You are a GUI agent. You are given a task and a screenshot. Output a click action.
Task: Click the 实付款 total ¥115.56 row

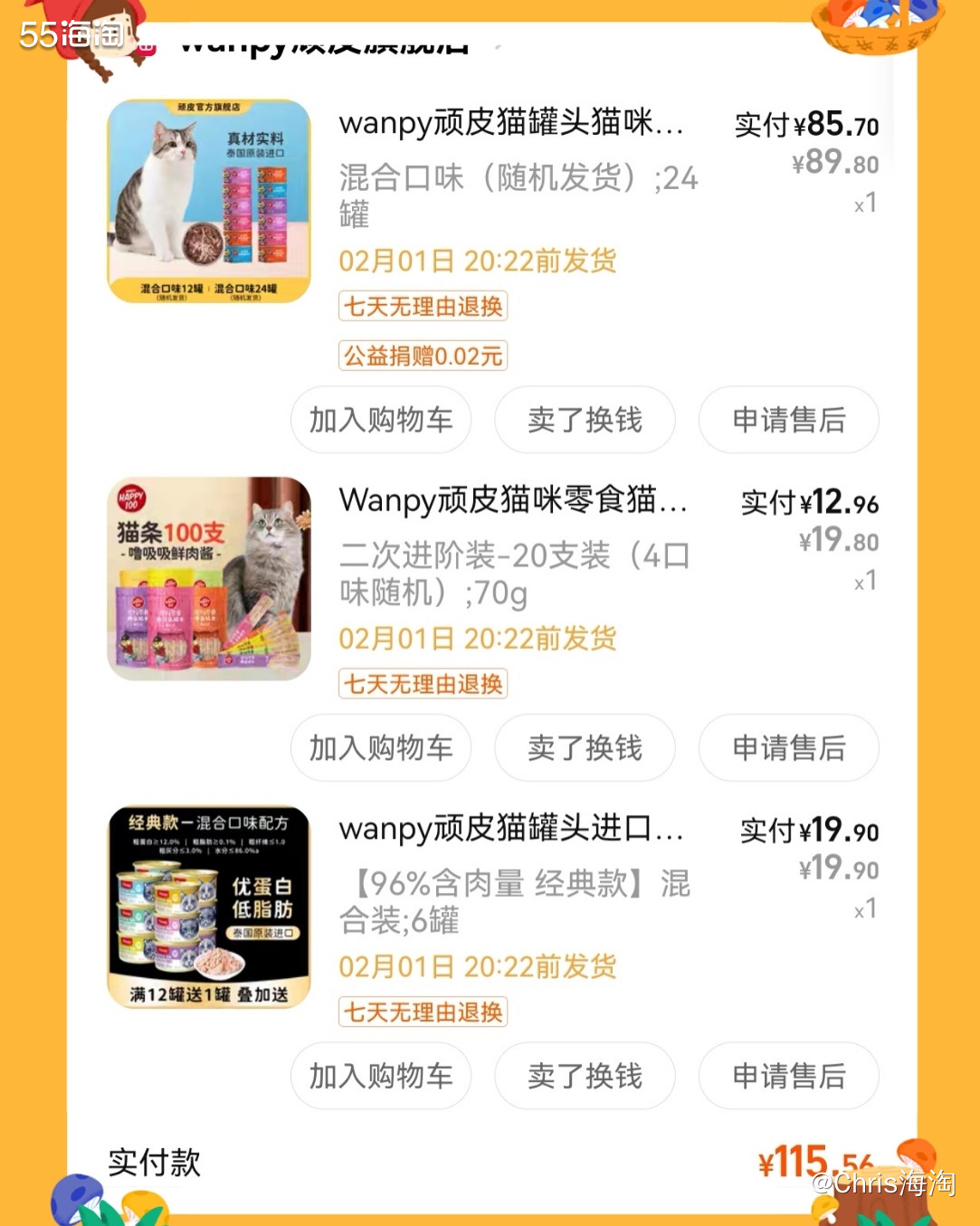click(489, 1161)
